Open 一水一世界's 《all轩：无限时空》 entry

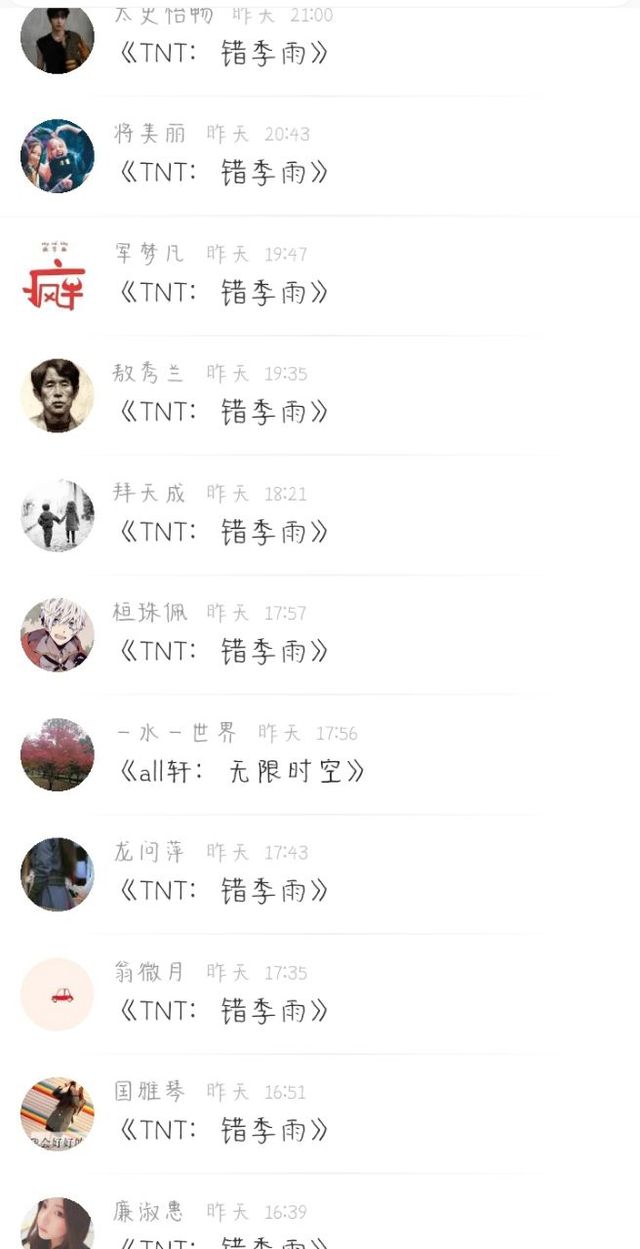320,755
